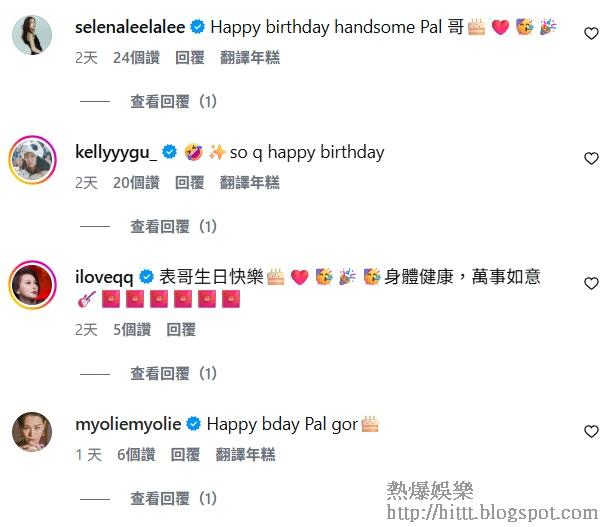View replies under selenaleelalee's comment
Viewport: 613px width, 527px height.
(x=173, y=102)
